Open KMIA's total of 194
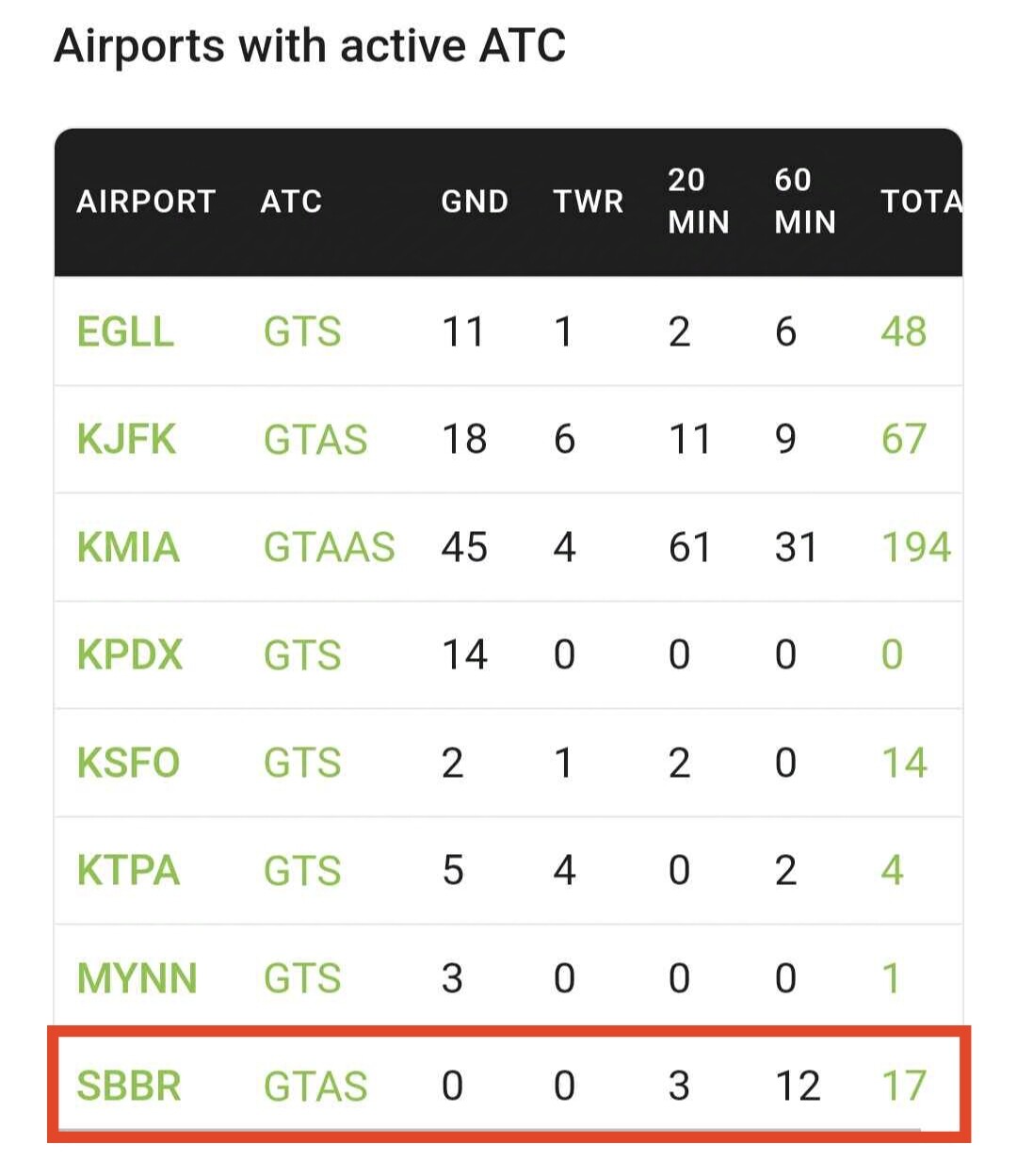 (x=915, y=548)
